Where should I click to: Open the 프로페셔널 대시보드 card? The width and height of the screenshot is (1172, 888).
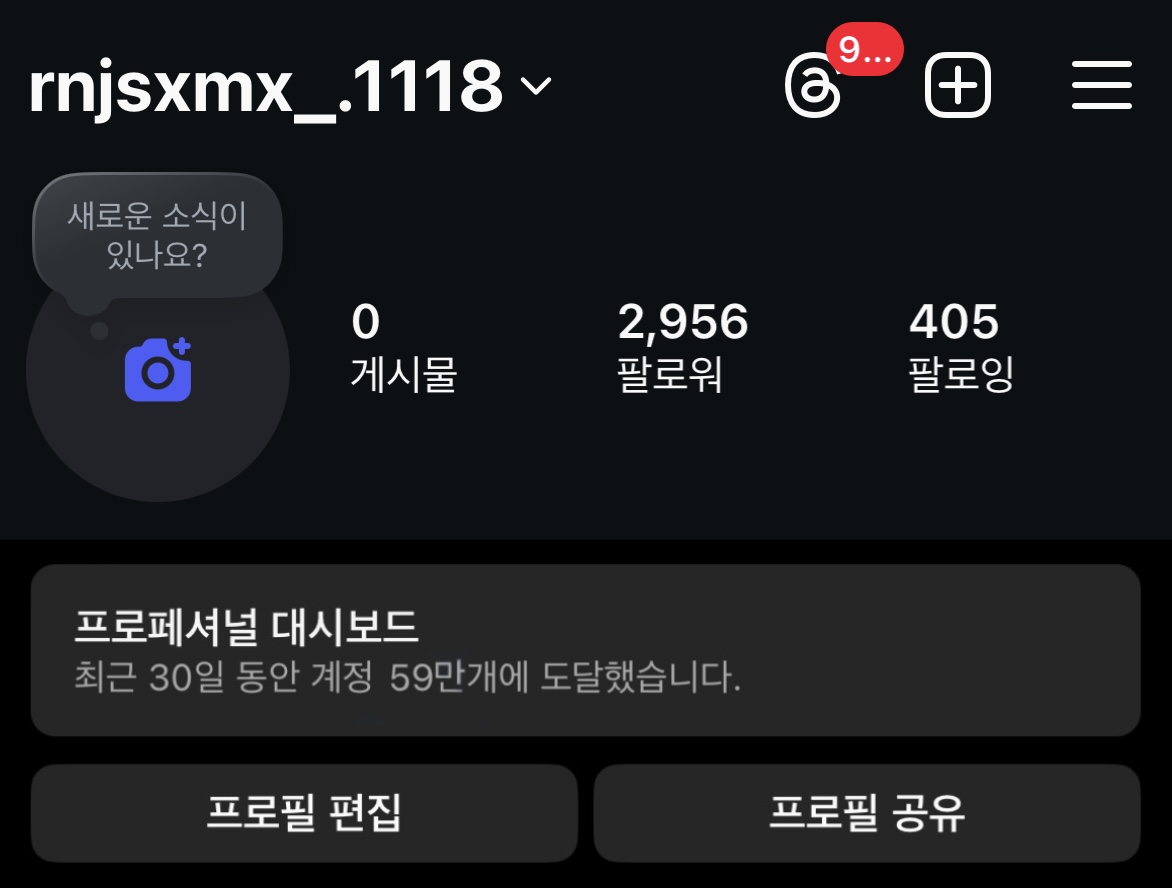click(x=585, y=650)
